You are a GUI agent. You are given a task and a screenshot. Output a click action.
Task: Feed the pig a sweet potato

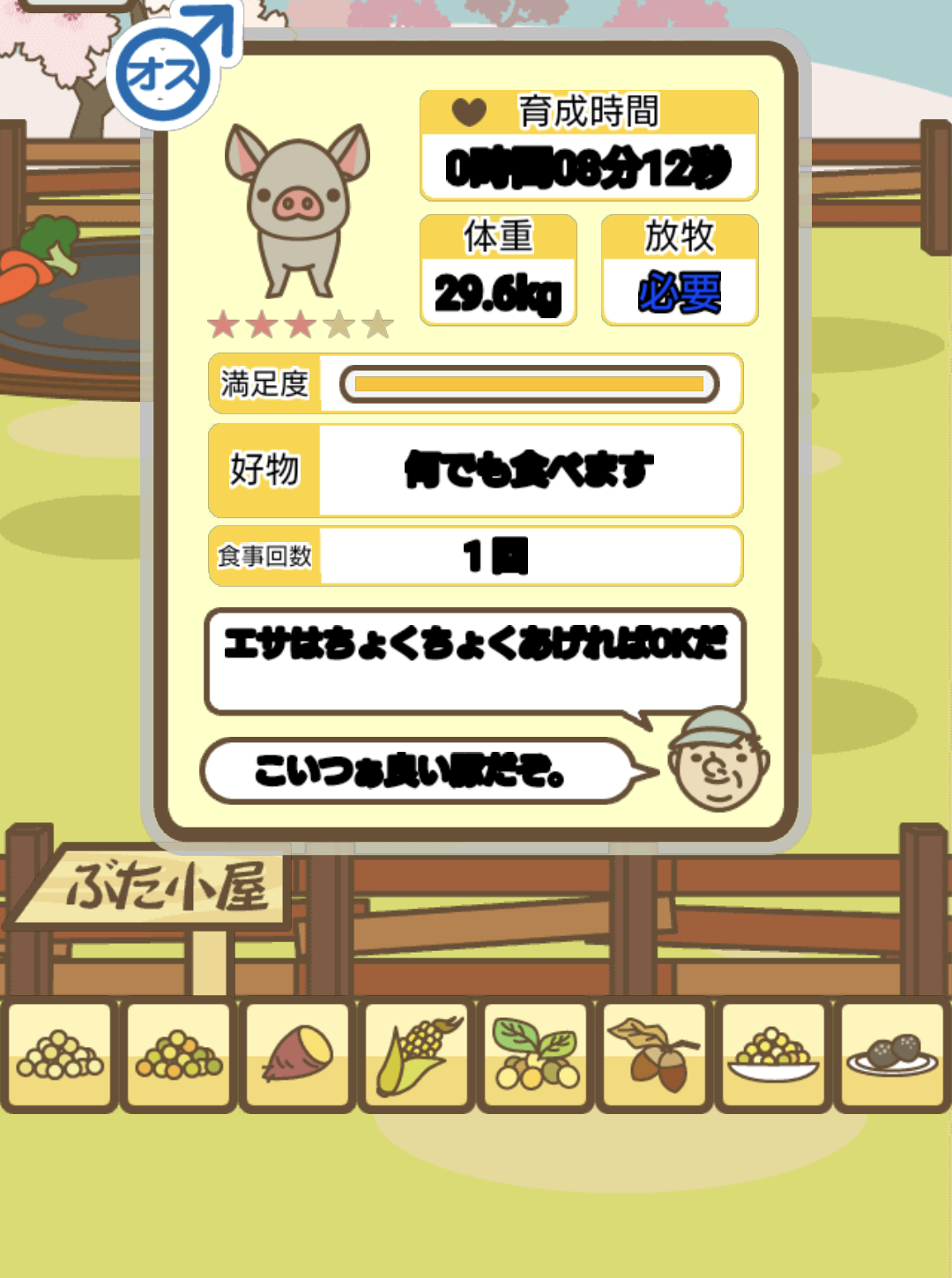point(298,1054)
